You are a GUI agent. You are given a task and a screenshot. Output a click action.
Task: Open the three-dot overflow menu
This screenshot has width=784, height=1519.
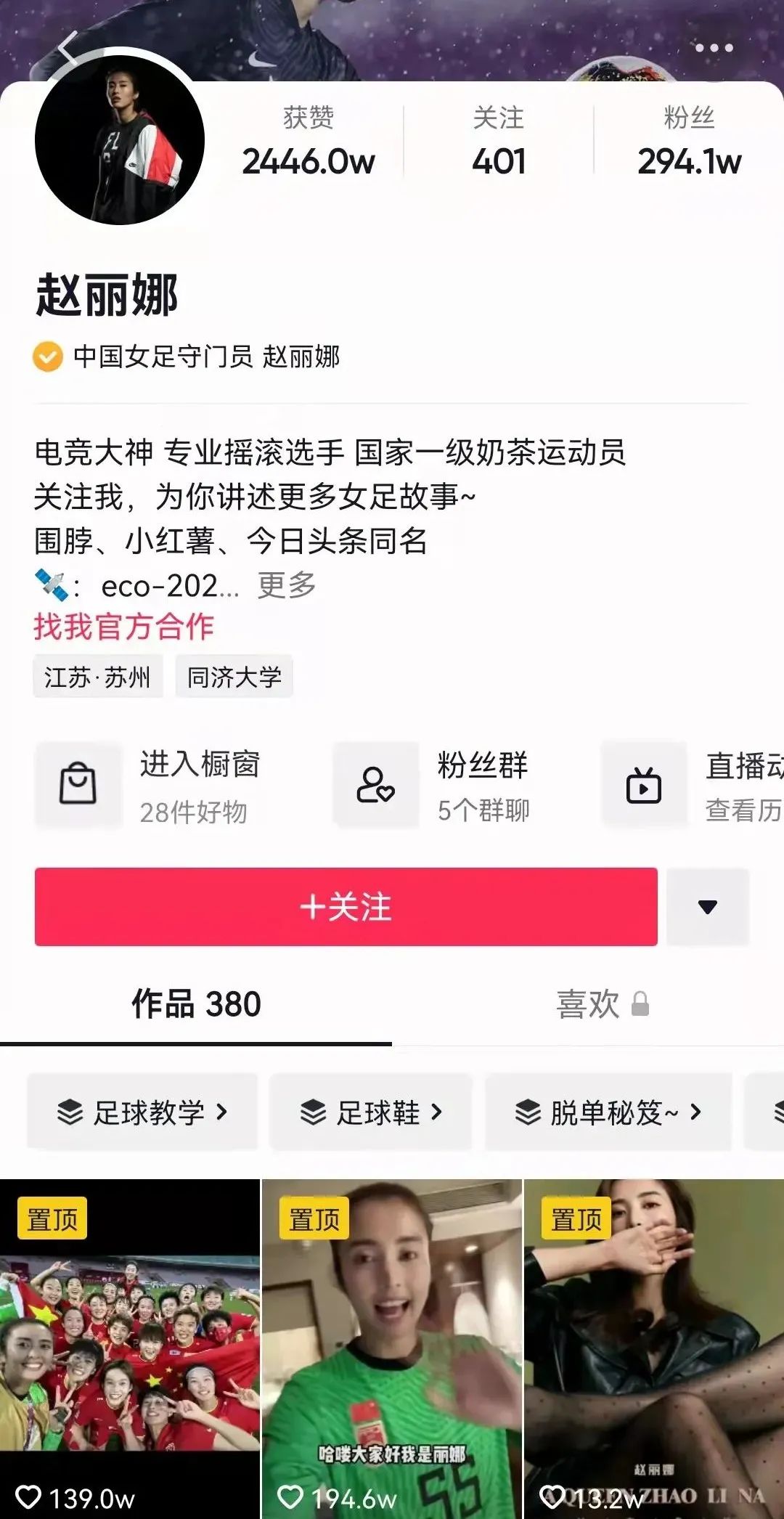(714, 48)
